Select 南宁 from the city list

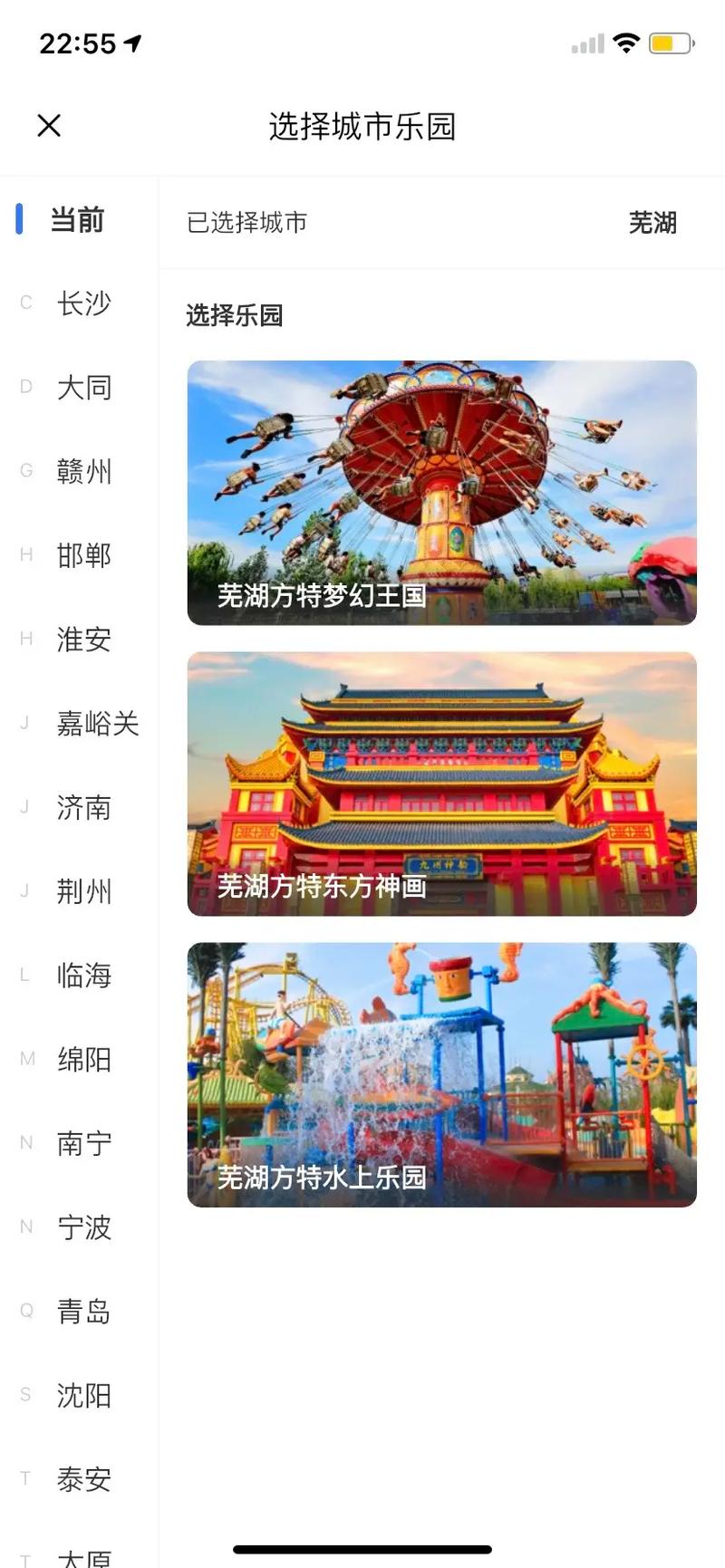point(83,1143)
